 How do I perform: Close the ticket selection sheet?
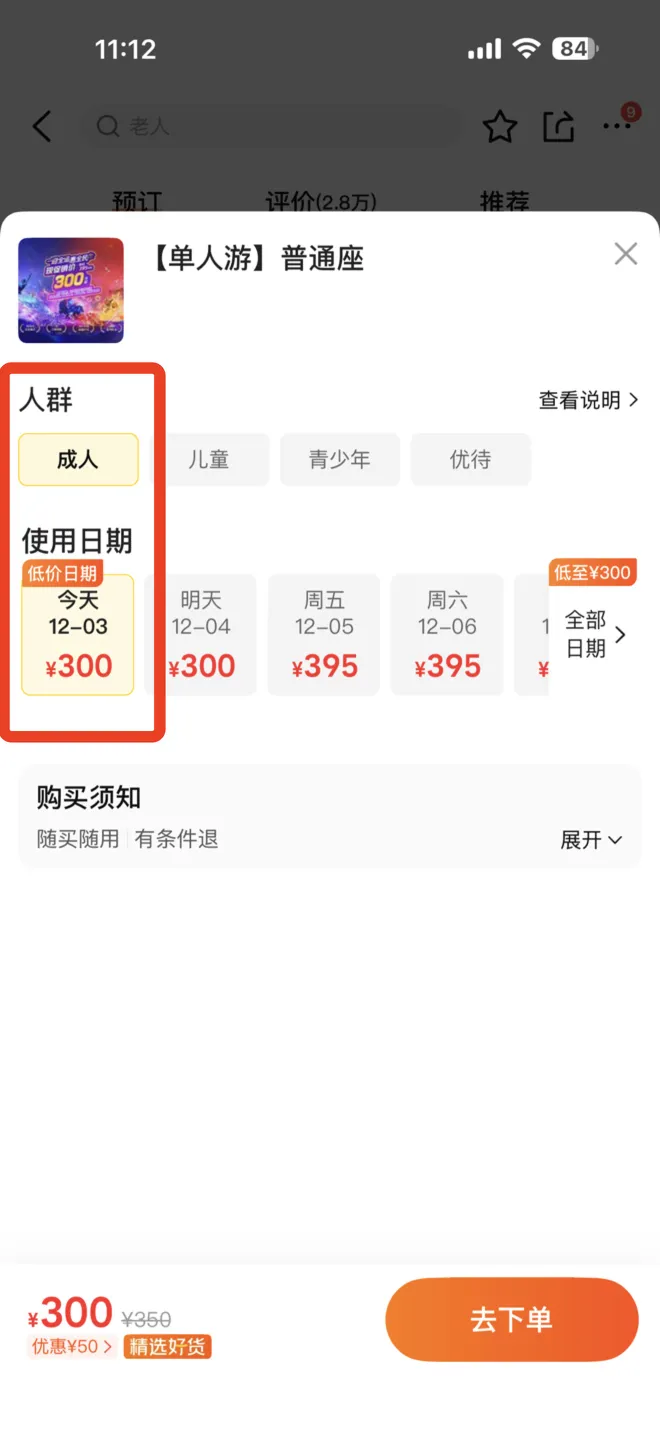(625, 254)
